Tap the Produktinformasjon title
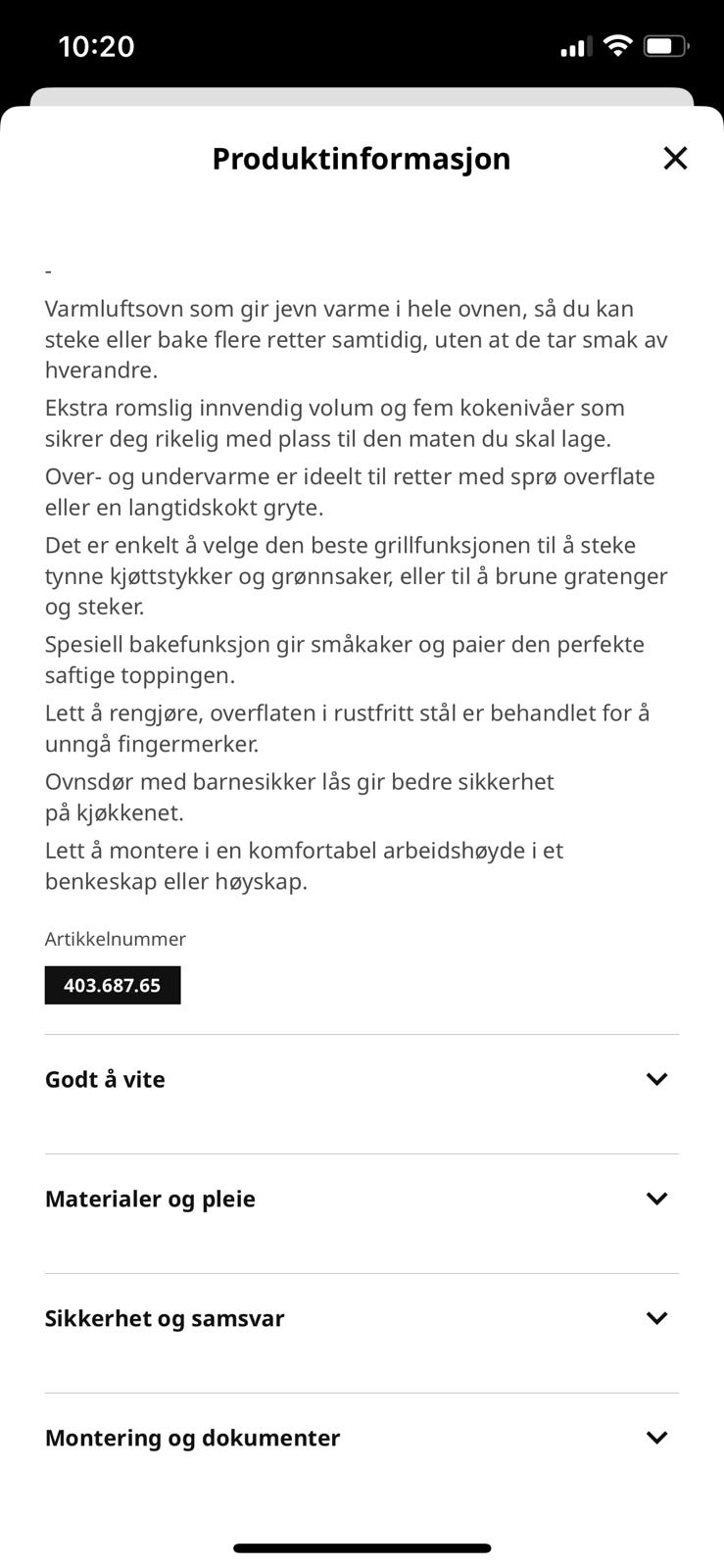This screenshot has width=724, height=1568. tap(361, 158)
